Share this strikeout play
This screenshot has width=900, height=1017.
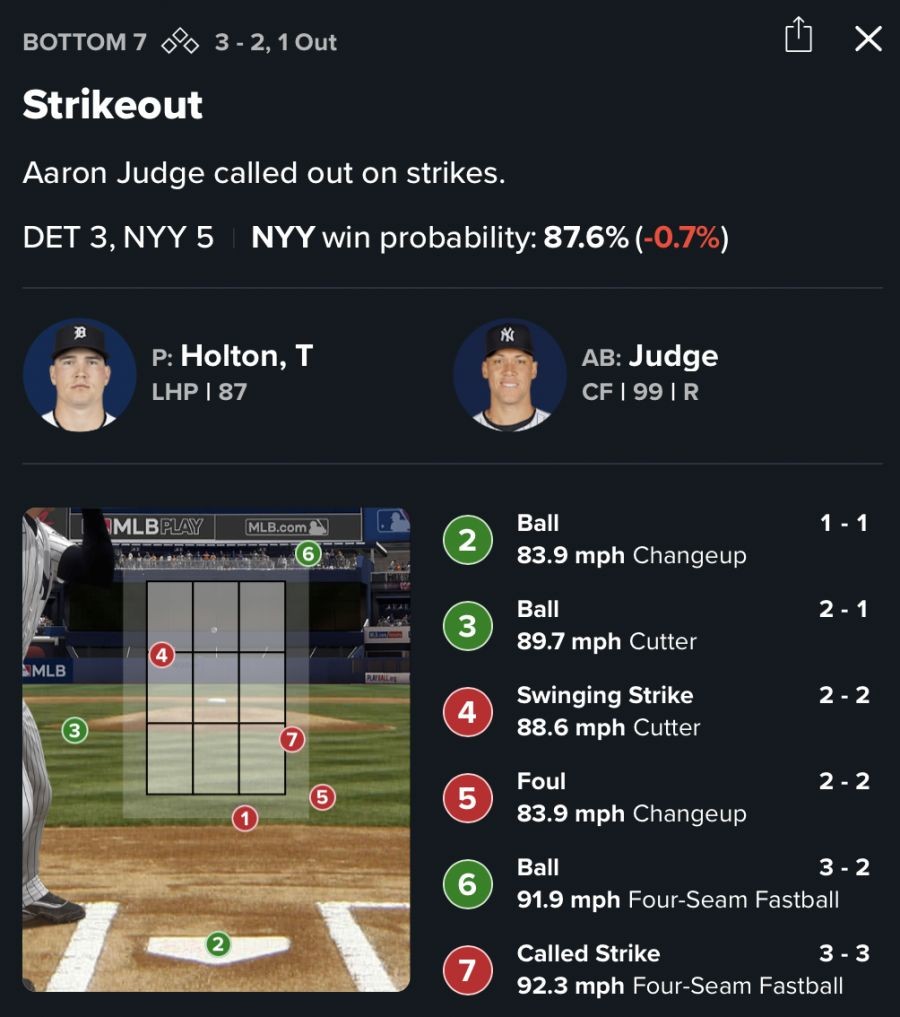[x=798, y=38]
